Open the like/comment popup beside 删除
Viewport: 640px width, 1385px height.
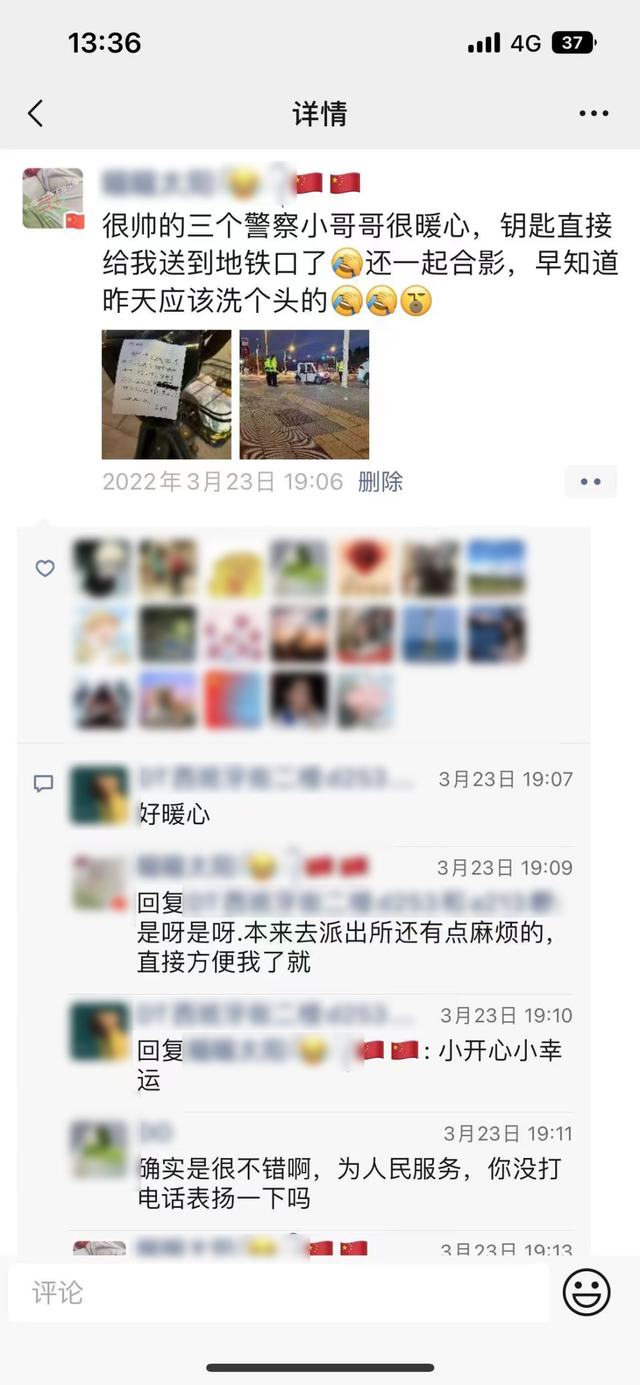(x=590, y=482)
